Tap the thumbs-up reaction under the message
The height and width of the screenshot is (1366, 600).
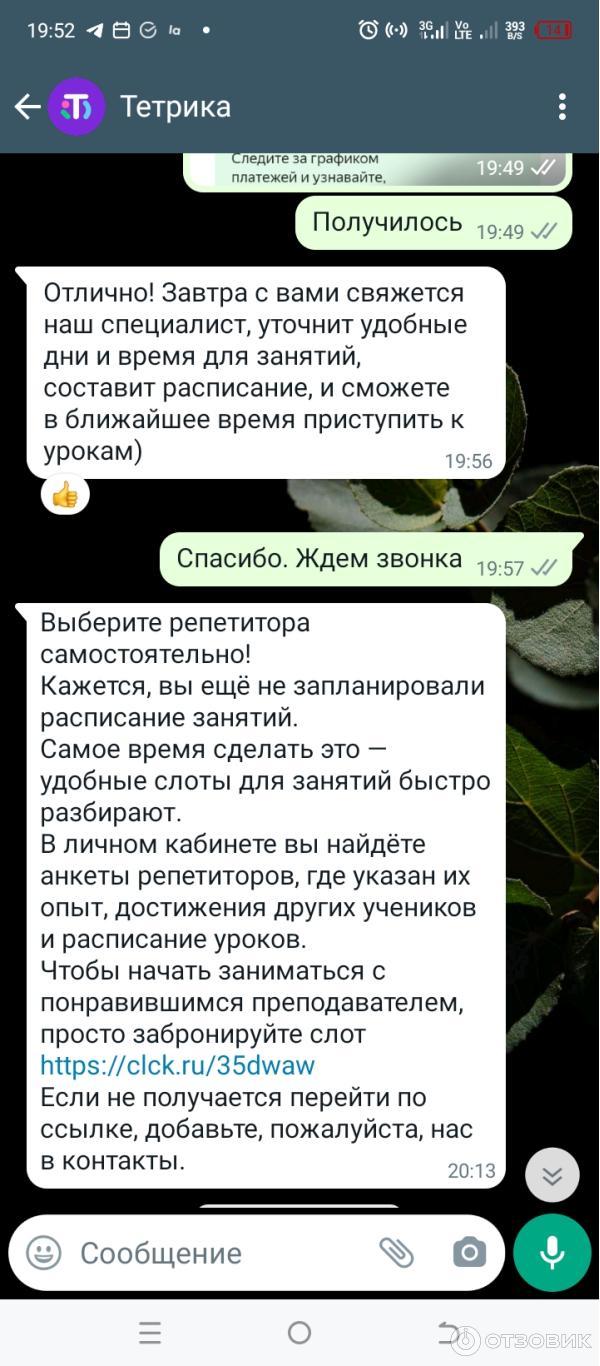tap(65, 494)
